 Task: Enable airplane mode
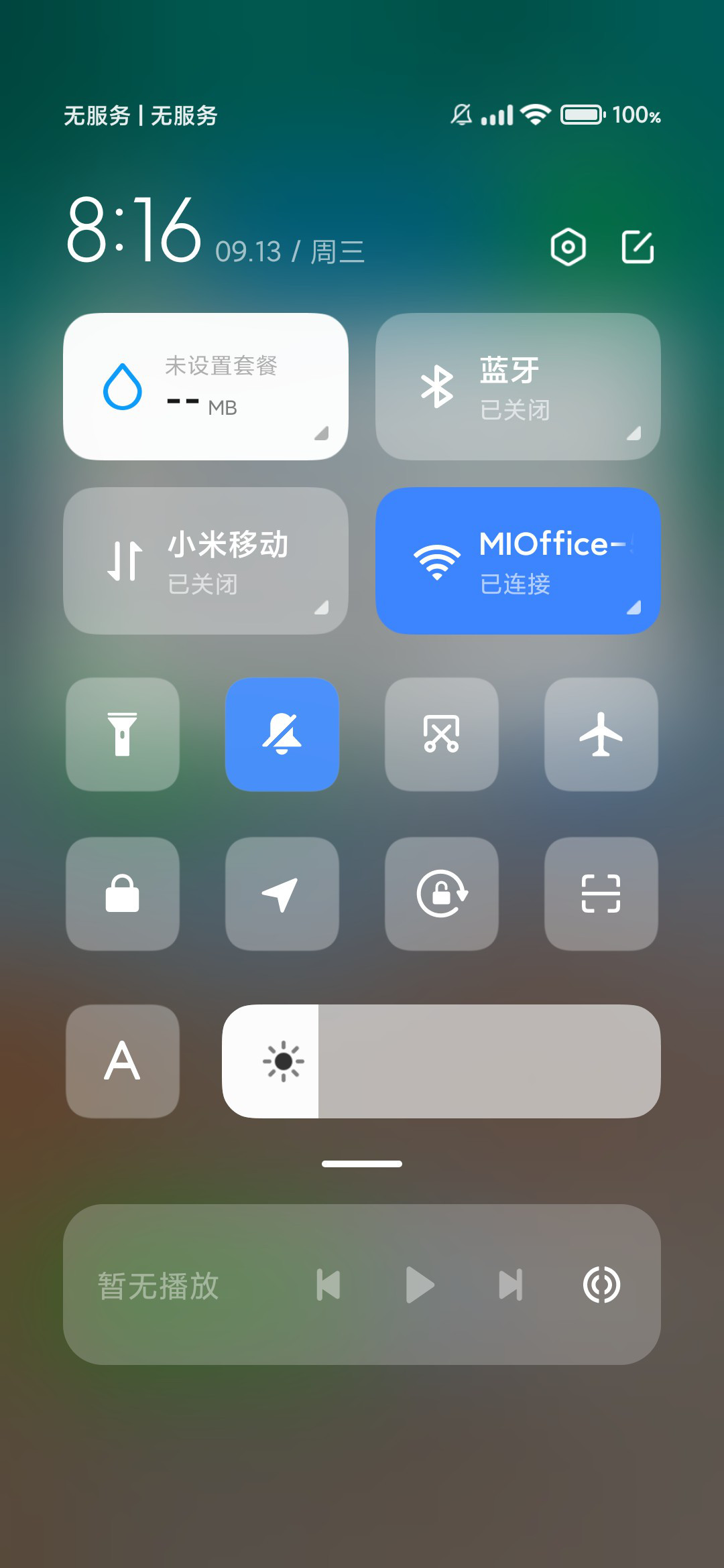[601, 734]
